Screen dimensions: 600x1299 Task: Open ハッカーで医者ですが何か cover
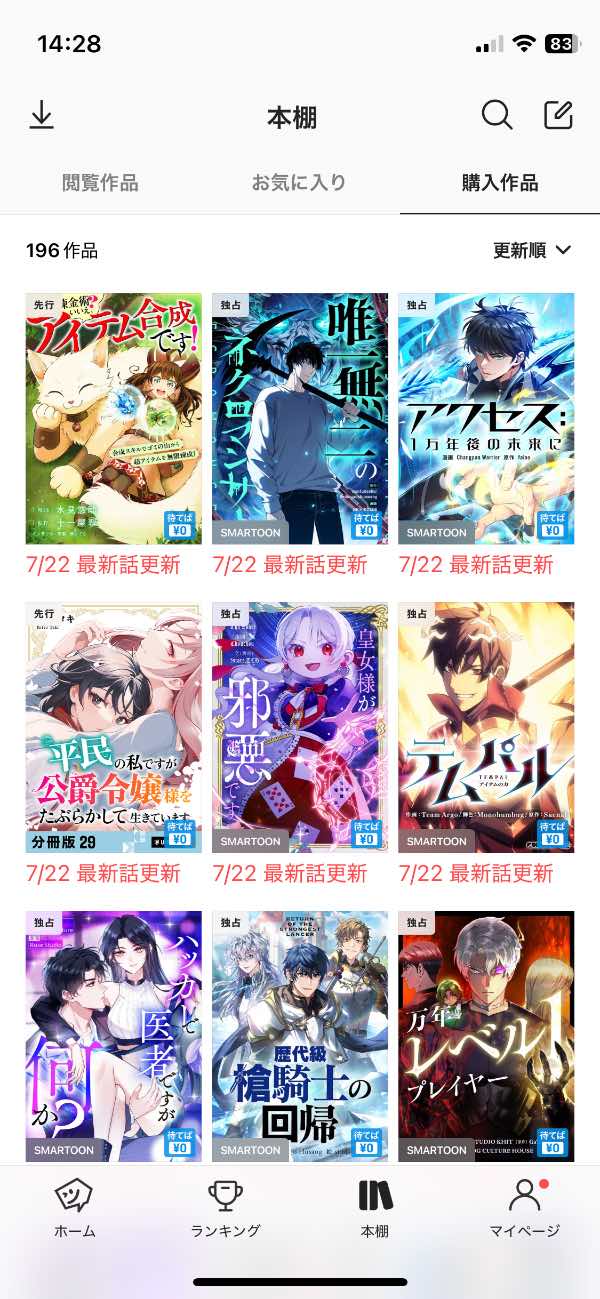[114, 1035]
